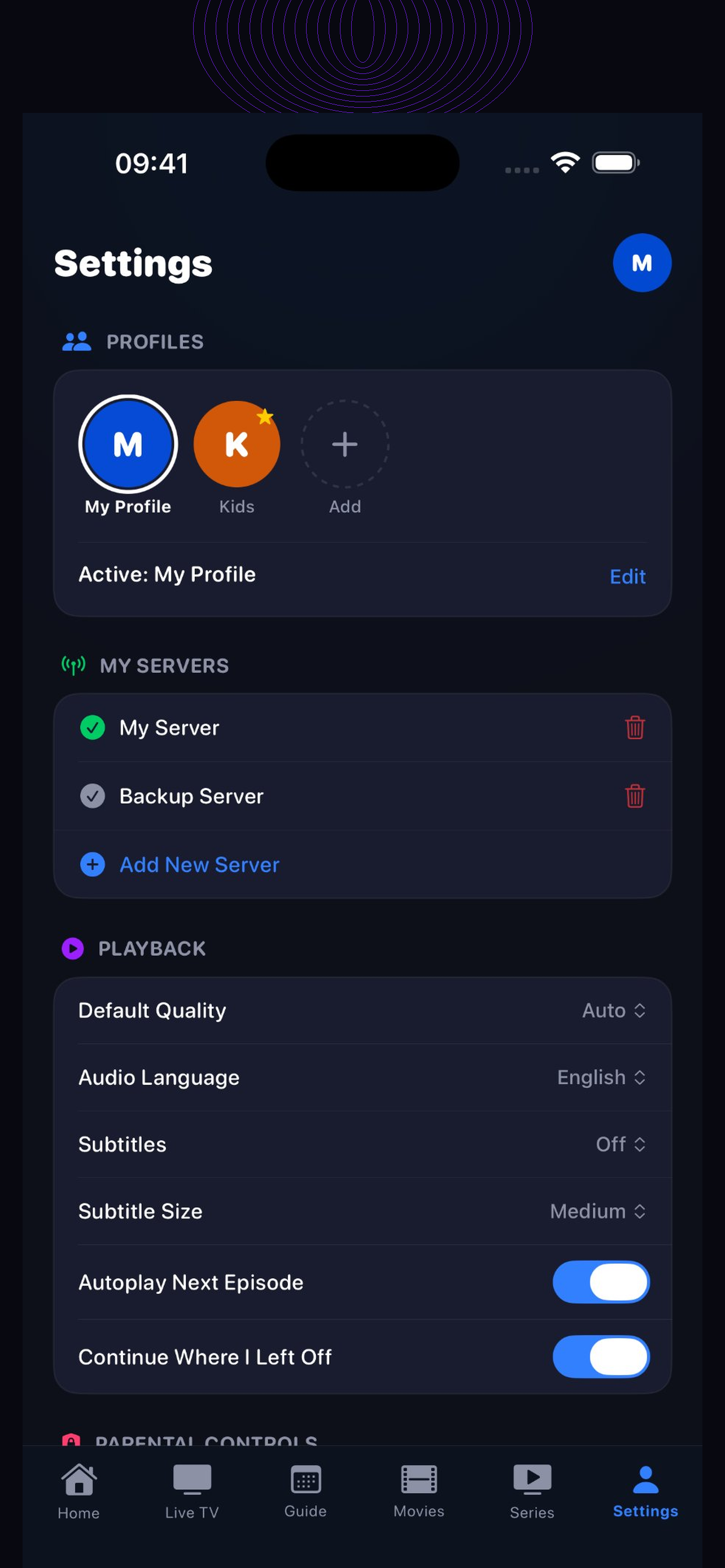The image size is (725, 1568).
Task: Add New Server
Action: tap(199, 864)
